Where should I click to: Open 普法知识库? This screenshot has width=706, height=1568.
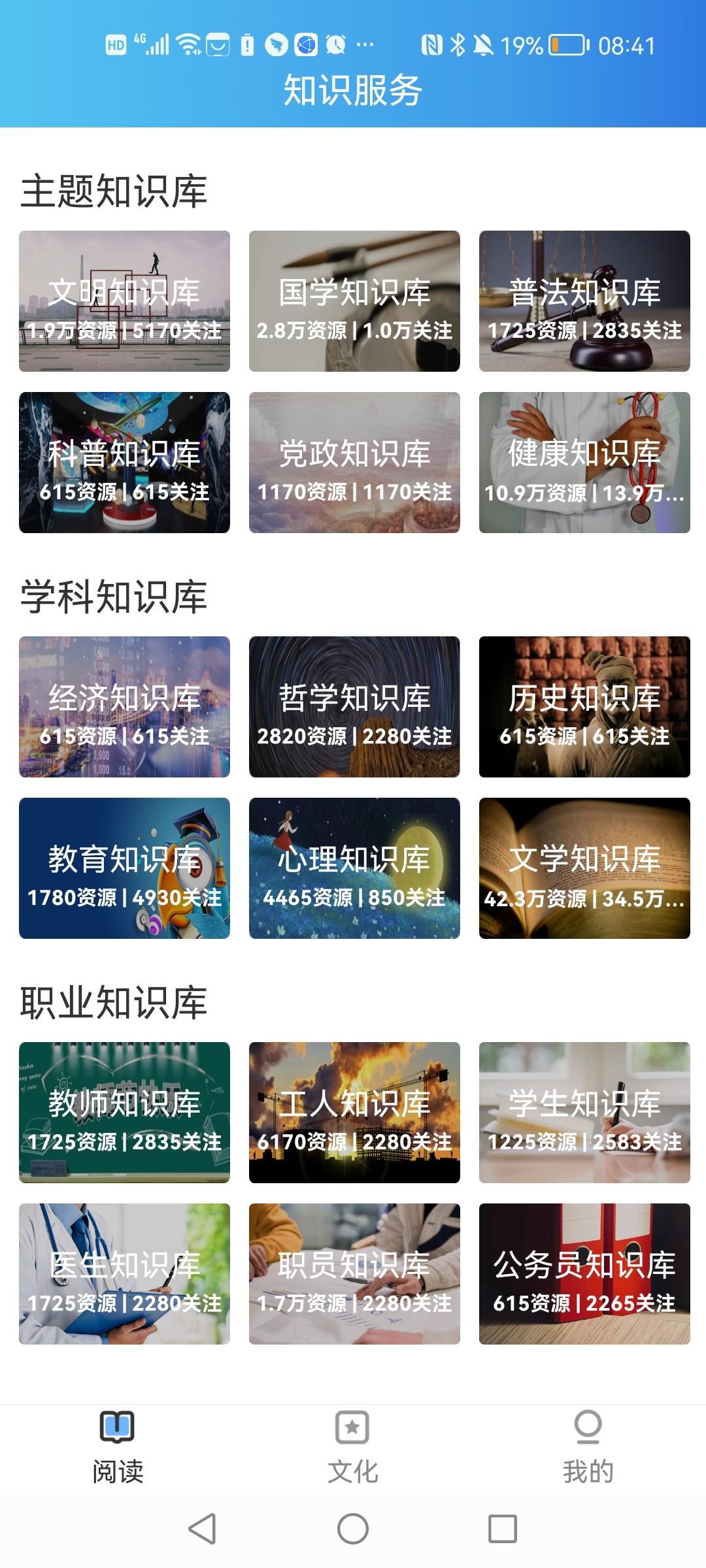click(584, 301)
